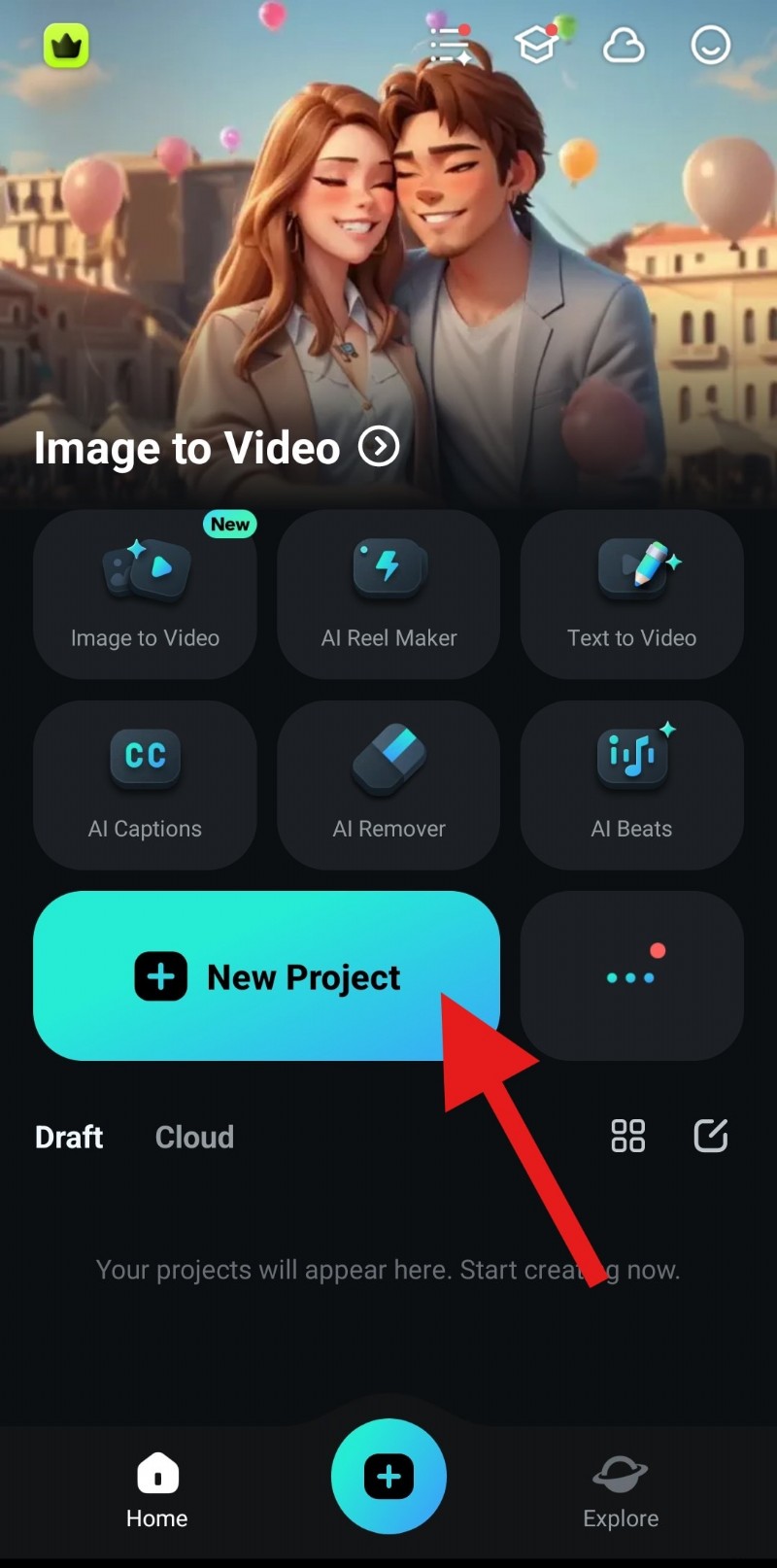This screenshot has width=777, height=1568.
Task: Switch to the Cloud tab
Action: [193, 1136]
